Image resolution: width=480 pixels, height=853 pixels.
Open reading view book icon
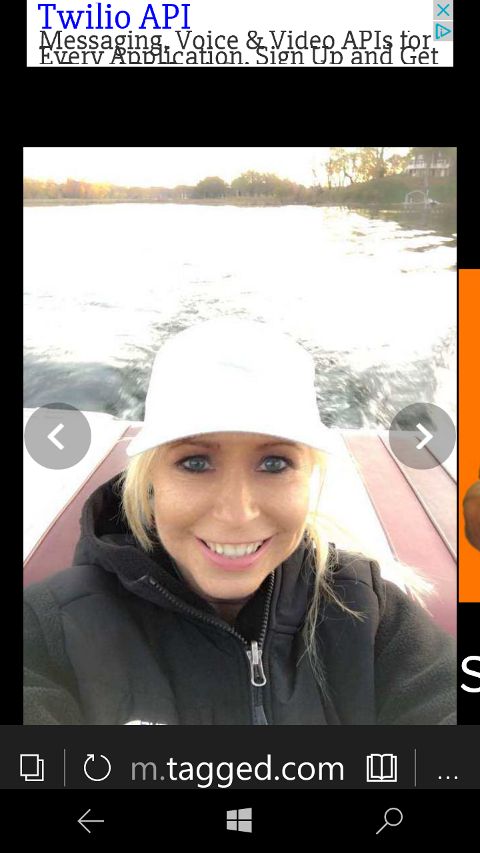coord(381,768)
